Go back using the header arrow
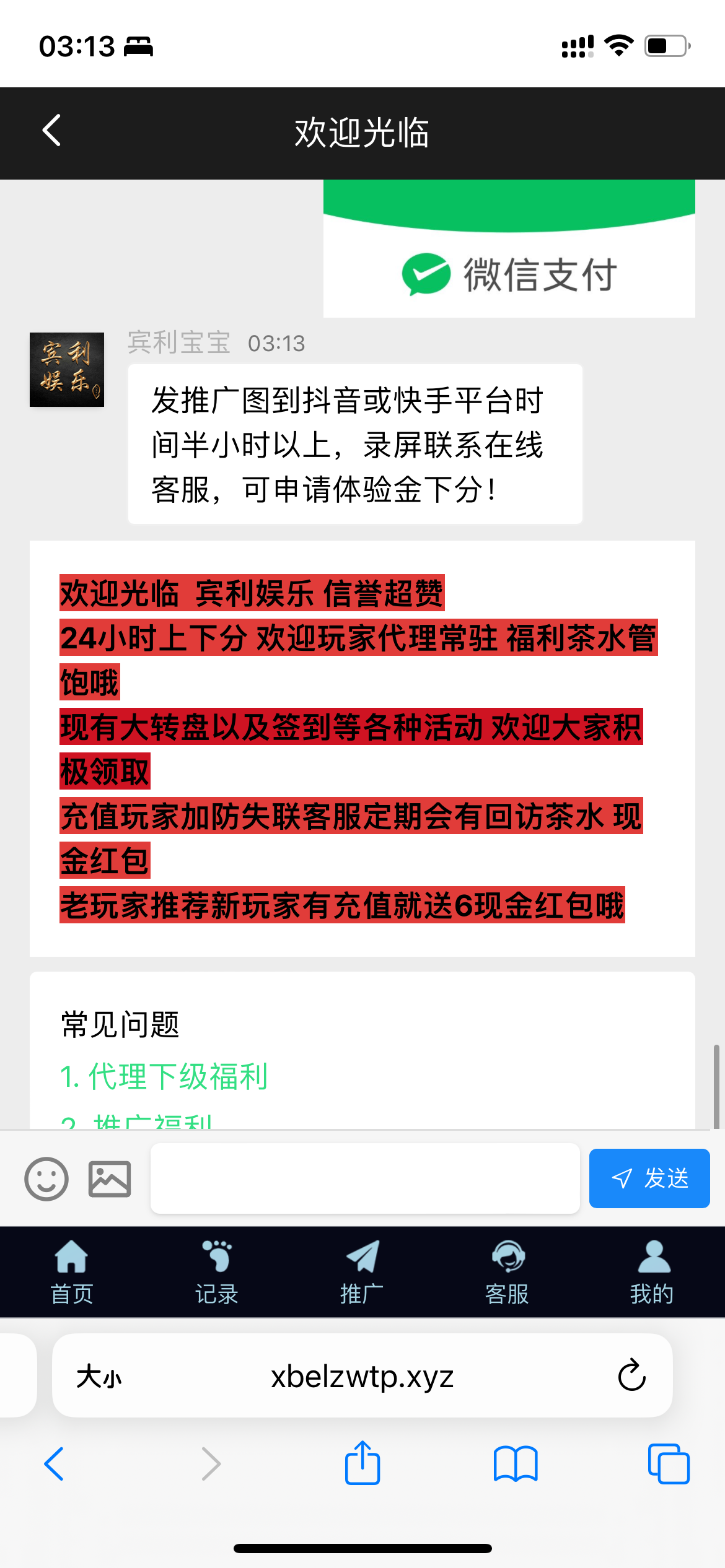The width and height of the screenshot is (725, 1568). [51, 131]
